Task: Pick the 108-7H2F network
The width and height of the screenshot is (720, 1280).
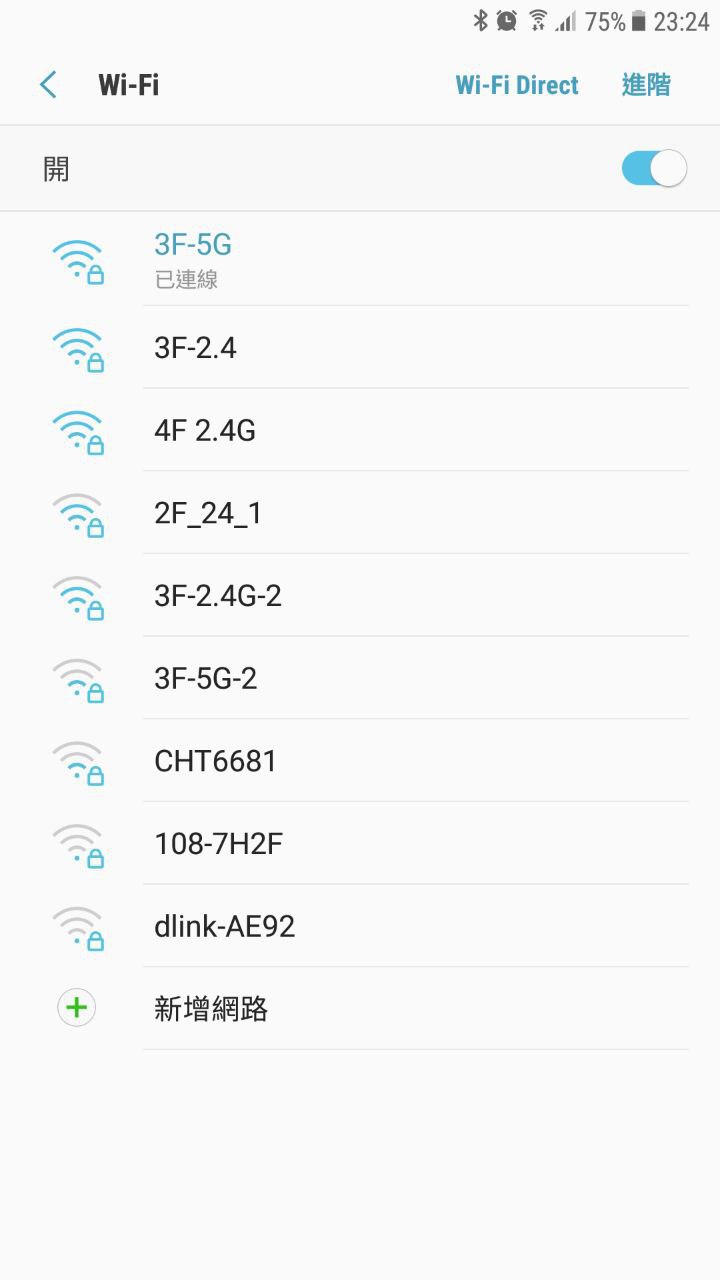Action: point(360,844)
